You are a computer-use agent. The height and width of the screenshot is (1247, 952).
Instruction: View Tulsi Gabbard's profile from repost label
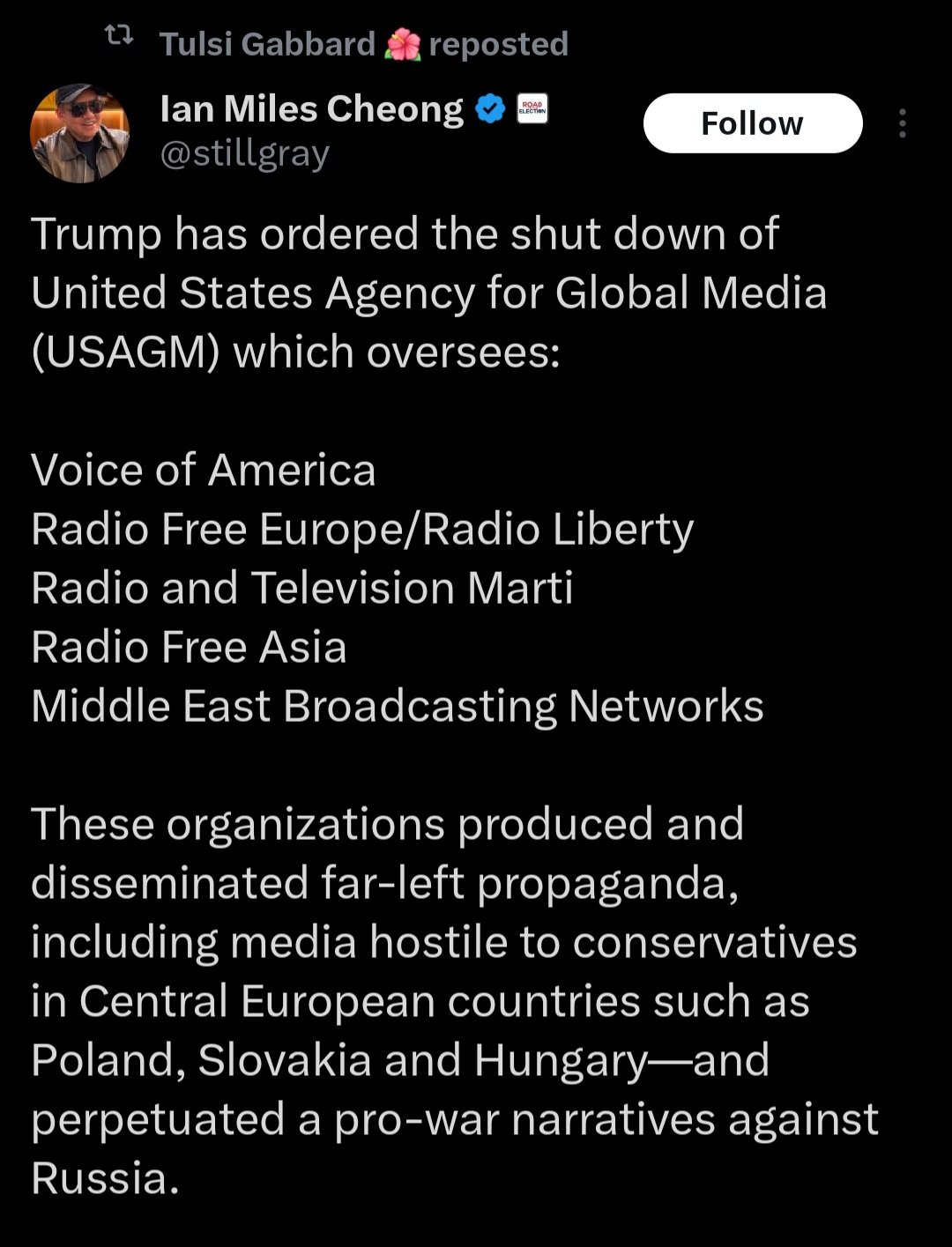267,44
